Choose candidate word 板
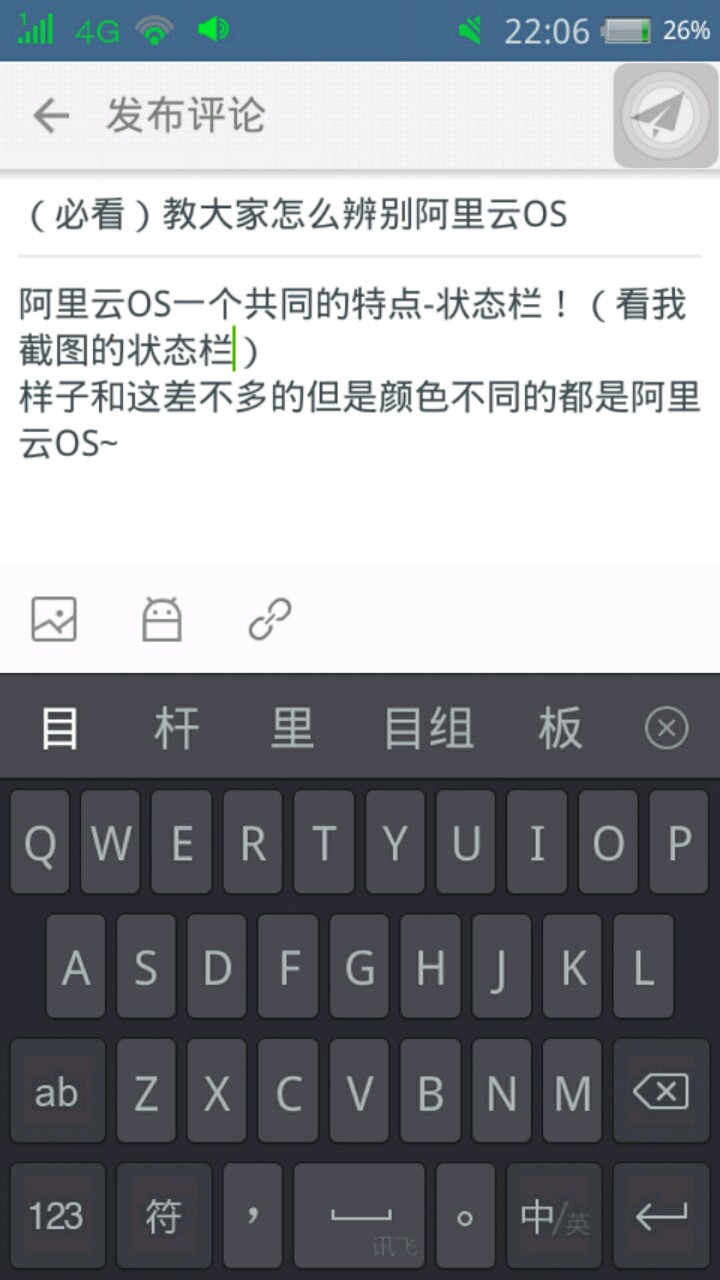720x1280 pixels. click(x=559, y=728)
